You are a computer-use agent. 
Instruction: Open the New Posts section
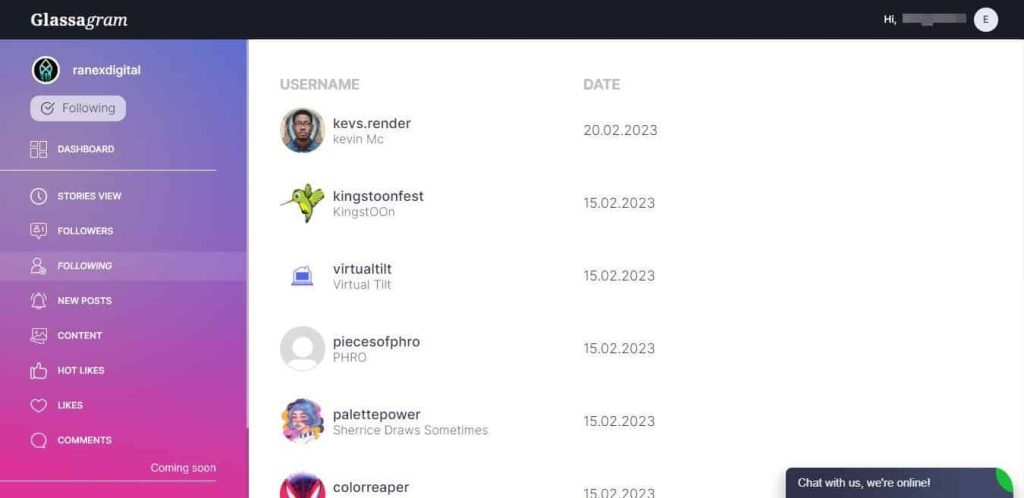pos(84,301)
